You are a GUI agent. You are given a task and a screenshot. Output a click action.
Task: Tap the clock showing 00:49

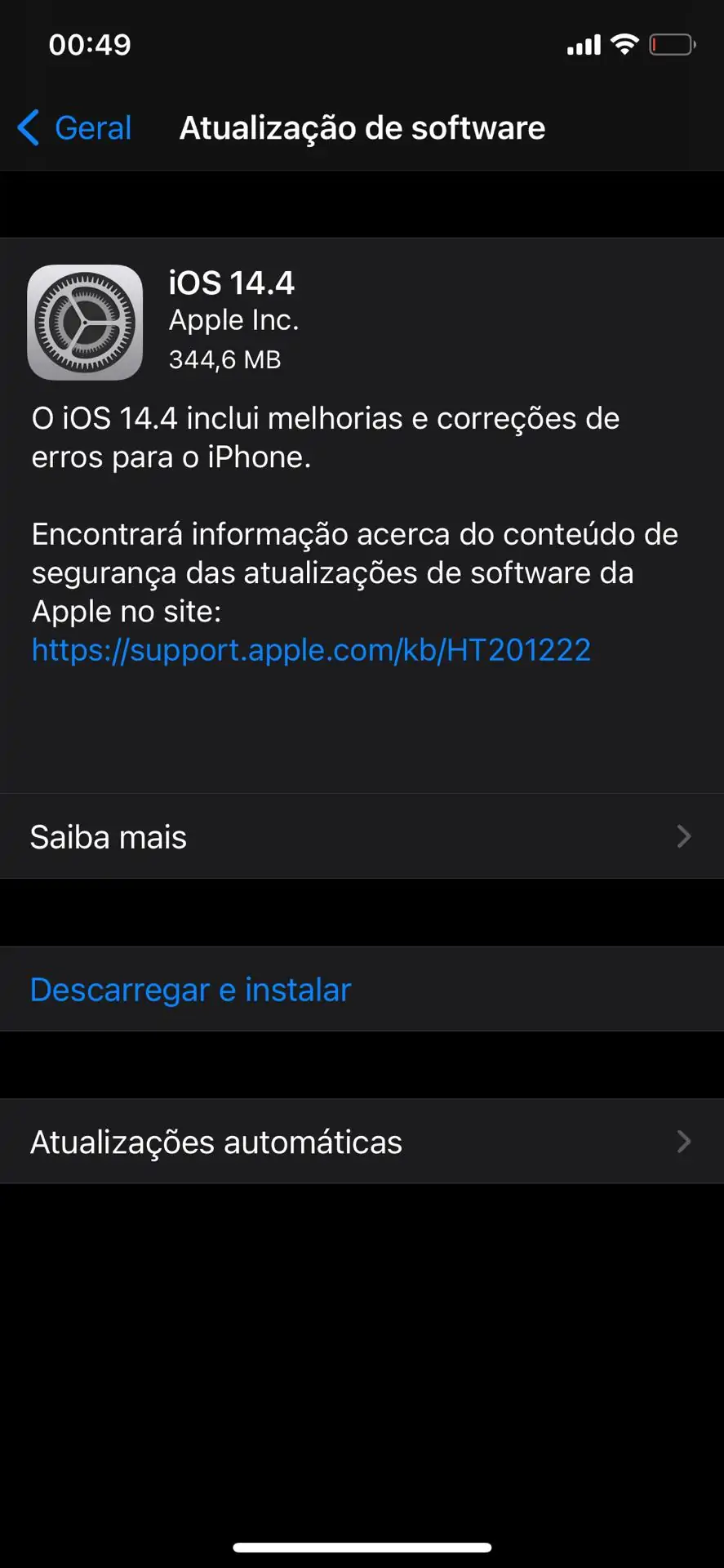click(89, 44)
